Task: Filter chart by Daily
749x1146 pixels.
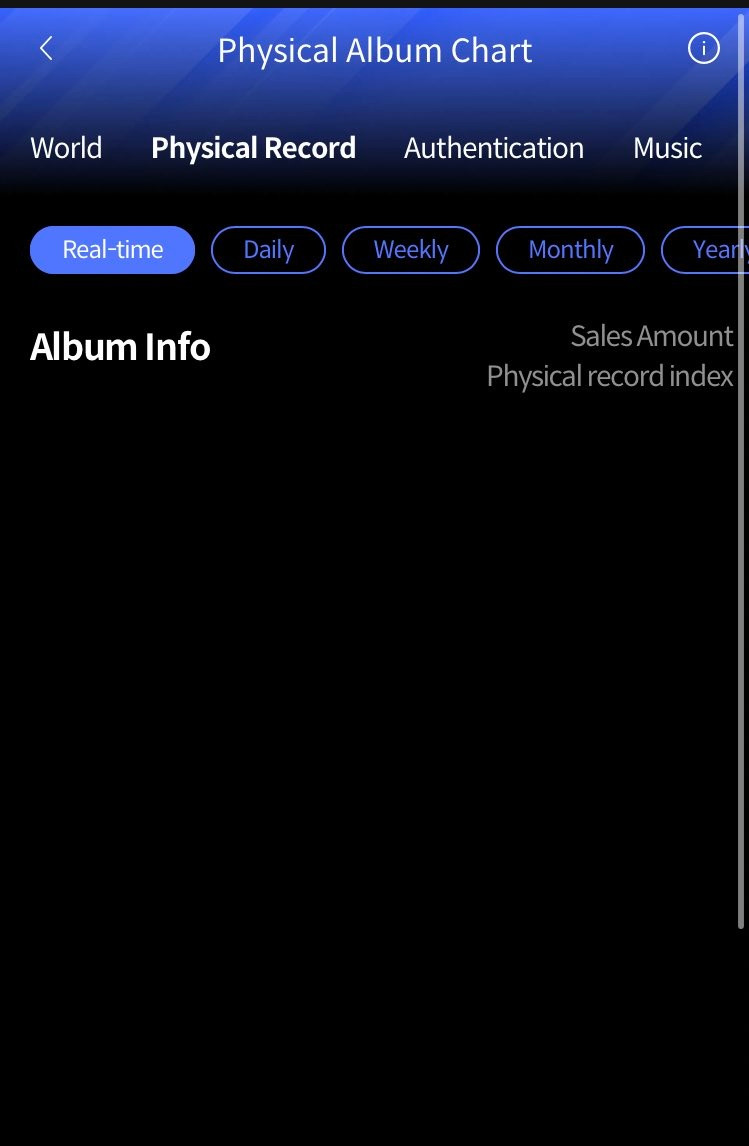Action: tap(268, 250)
